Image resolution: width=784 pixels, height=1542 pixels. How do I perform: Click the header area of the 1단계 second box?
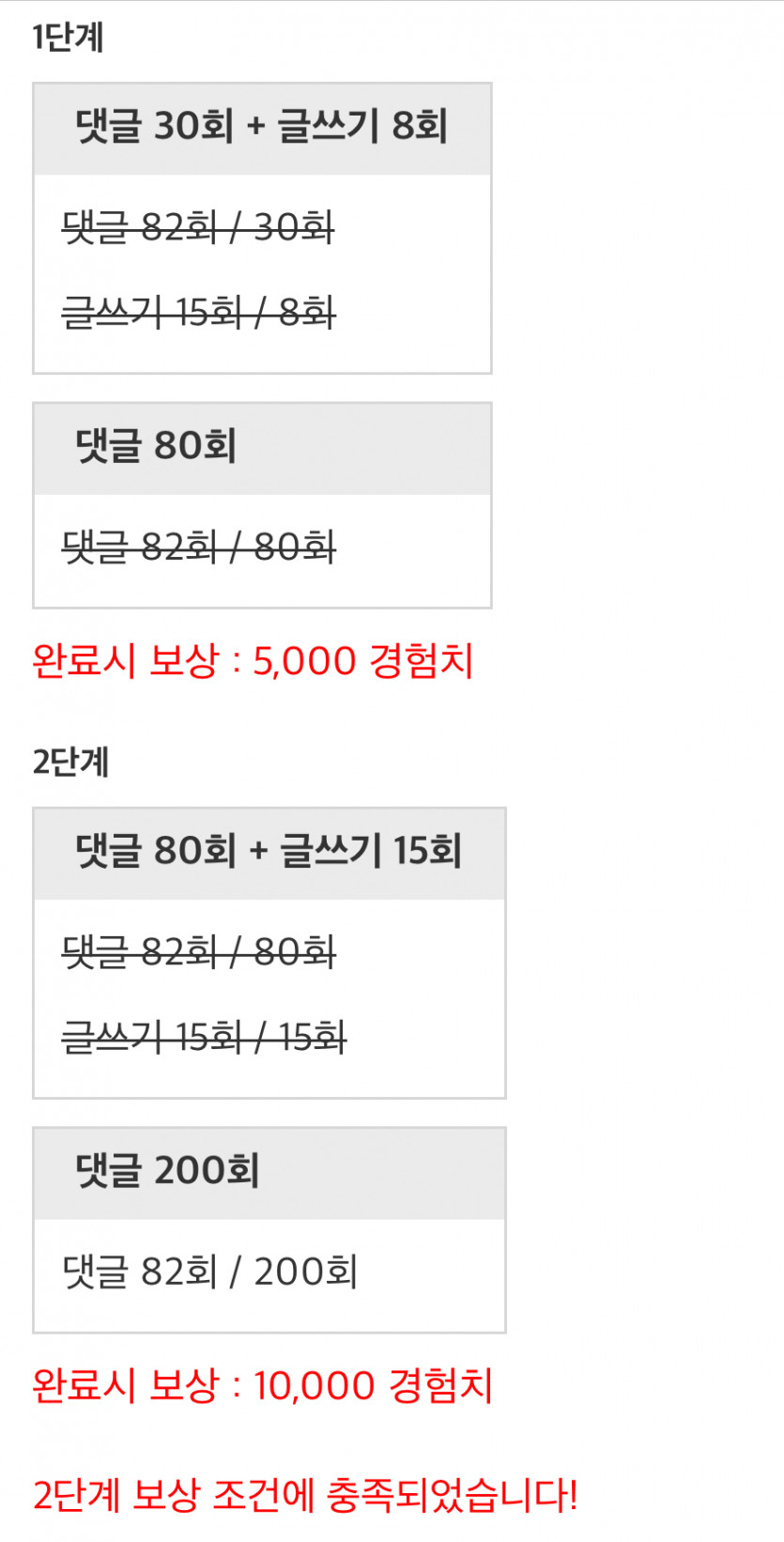[x=261, y=448]
